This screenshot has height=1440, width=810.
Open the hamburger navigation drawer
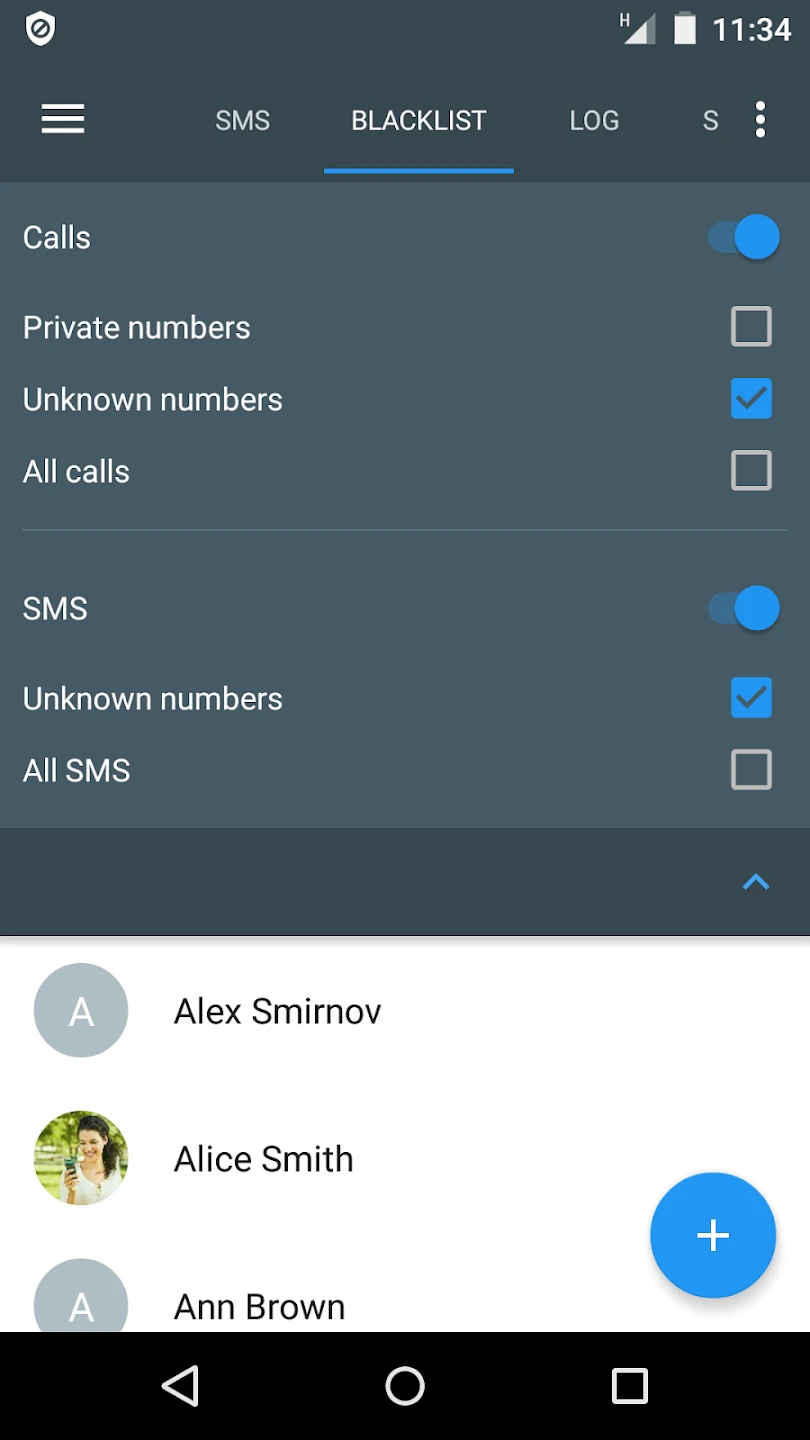[x=62, y=120]
